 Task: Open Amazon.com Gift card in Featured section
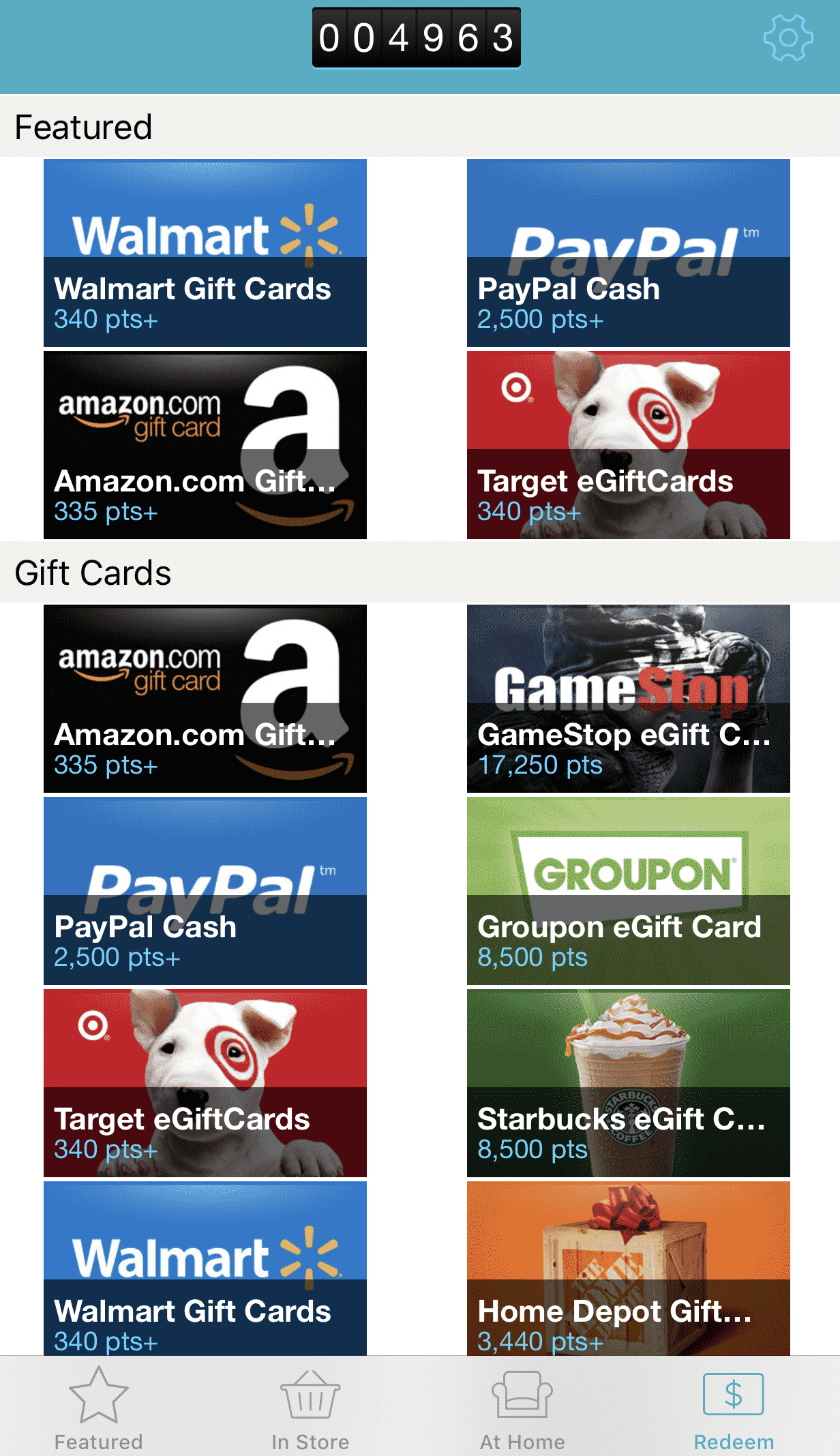(x=205, y=445)
